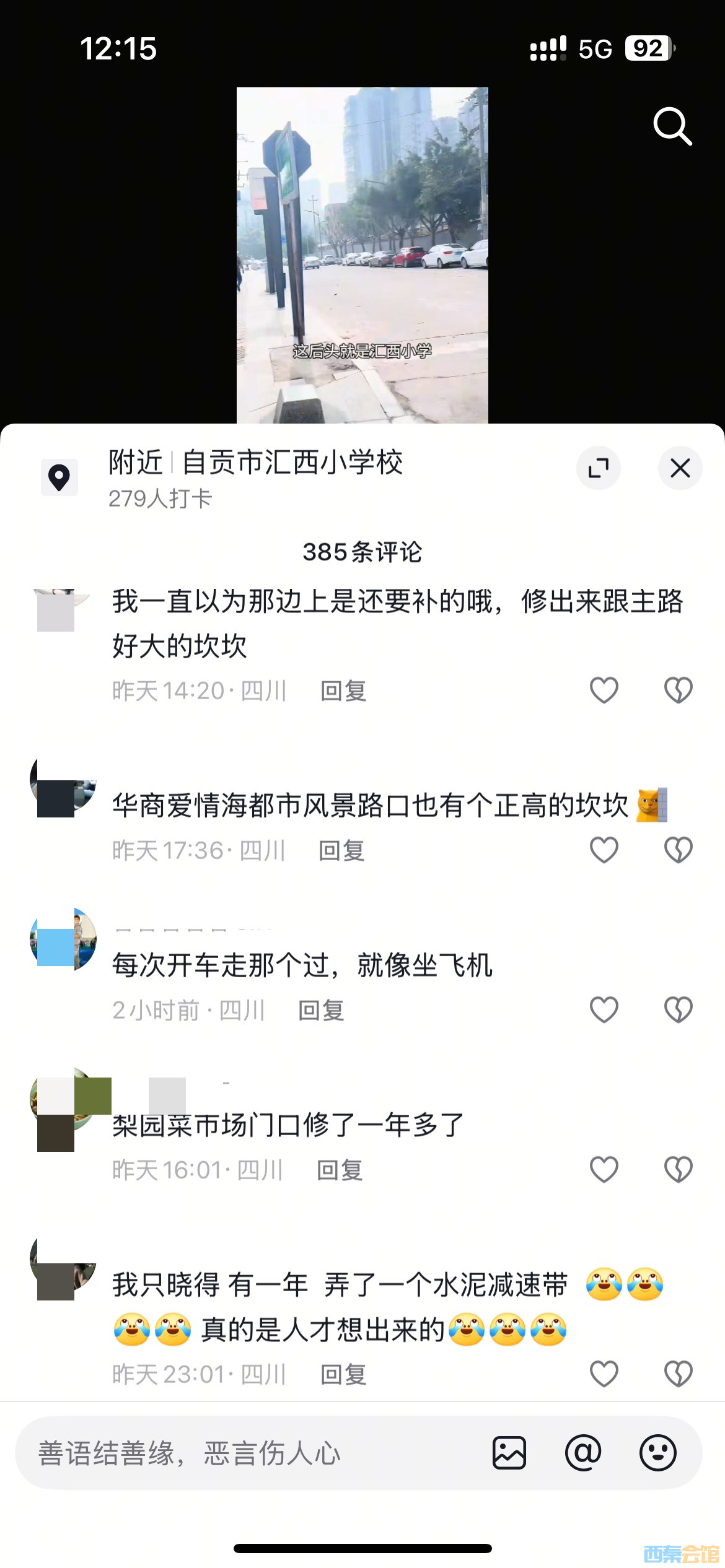Expand comments panel to full screen
The height and width of the screenshot is (1568, 725).
(x=598, y=468)
